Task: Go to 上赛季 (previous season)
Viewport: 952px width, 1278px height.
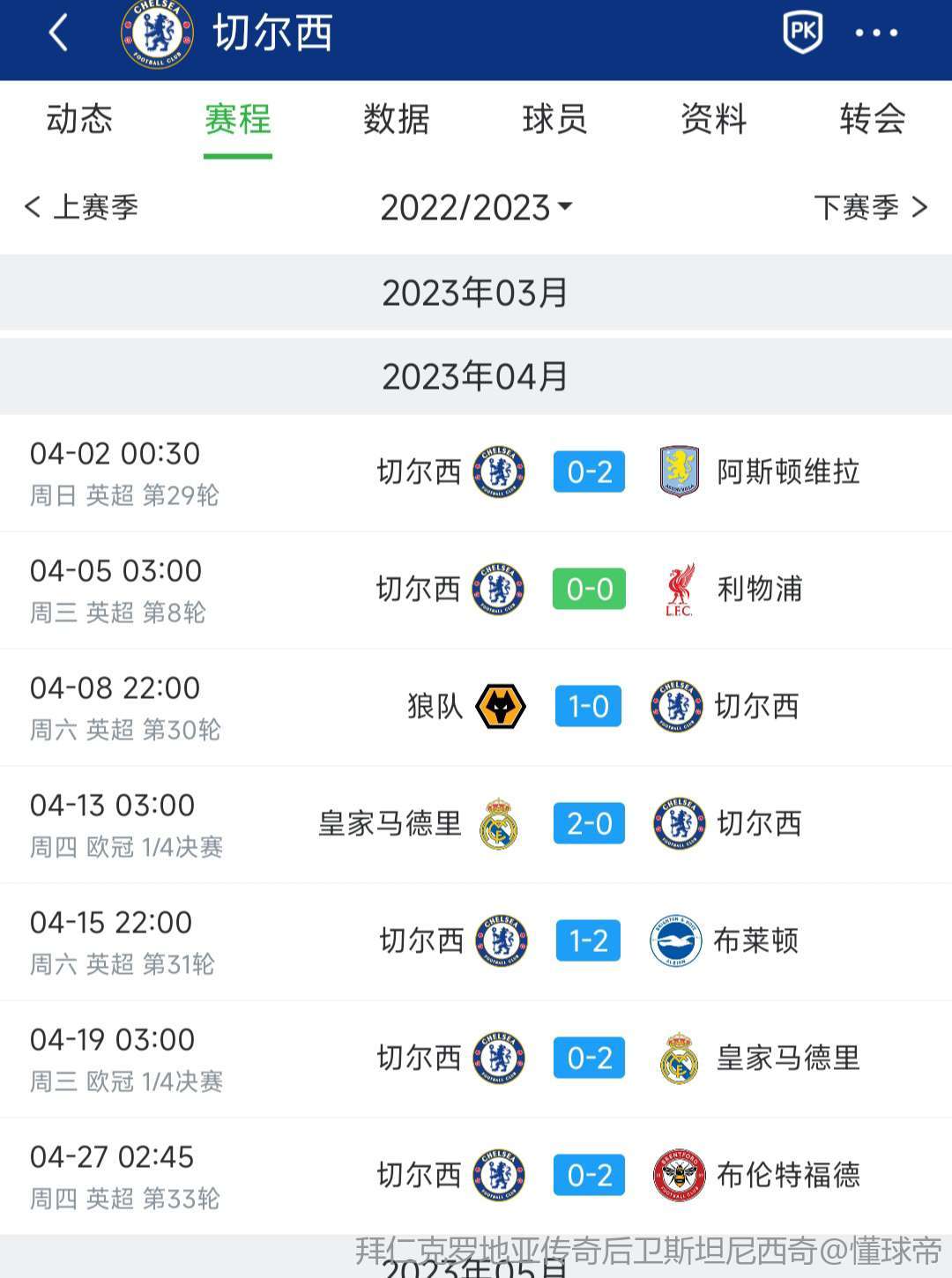Action: [81, 207]
